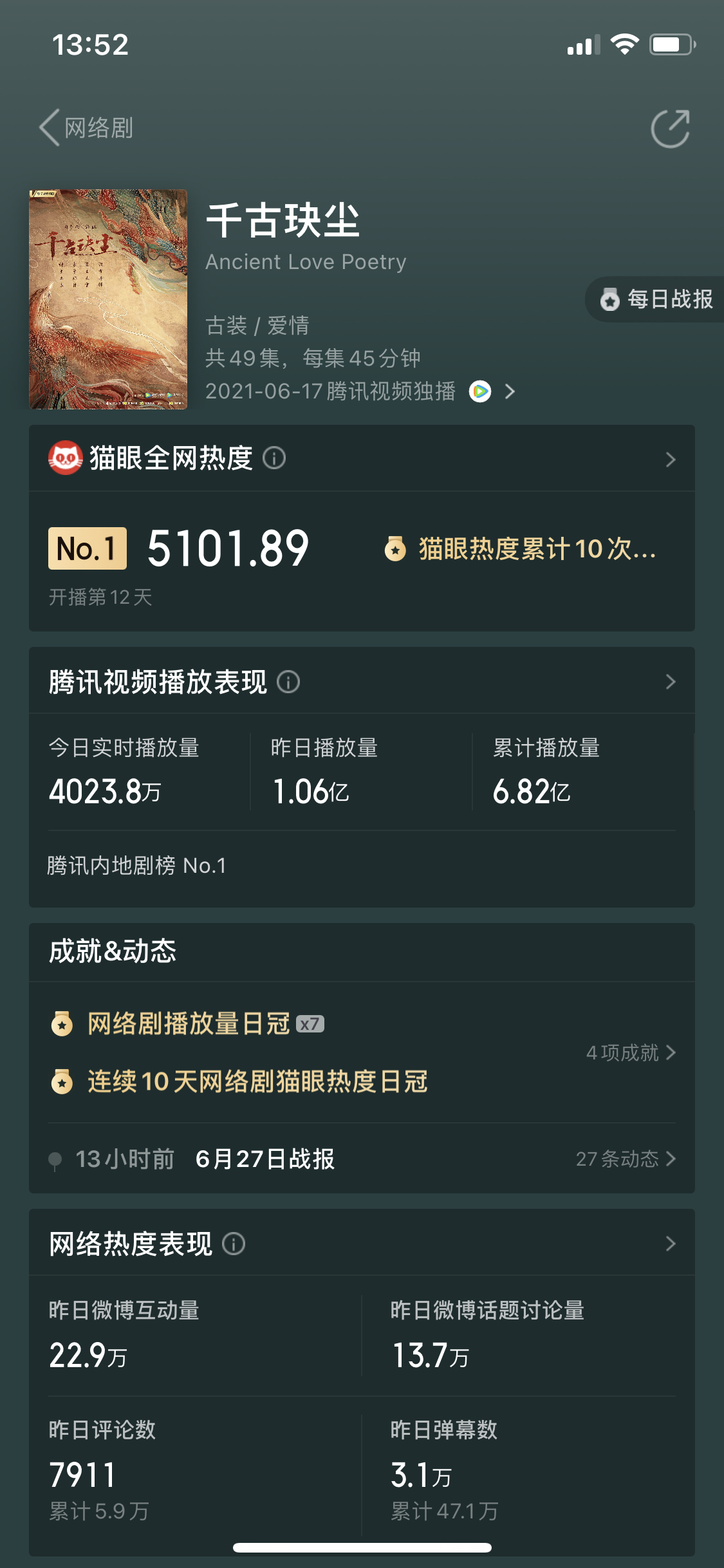Click the info icon next to 腾讯视频播放表现
Screen dimensions: 724x1568
click(290, 682)
